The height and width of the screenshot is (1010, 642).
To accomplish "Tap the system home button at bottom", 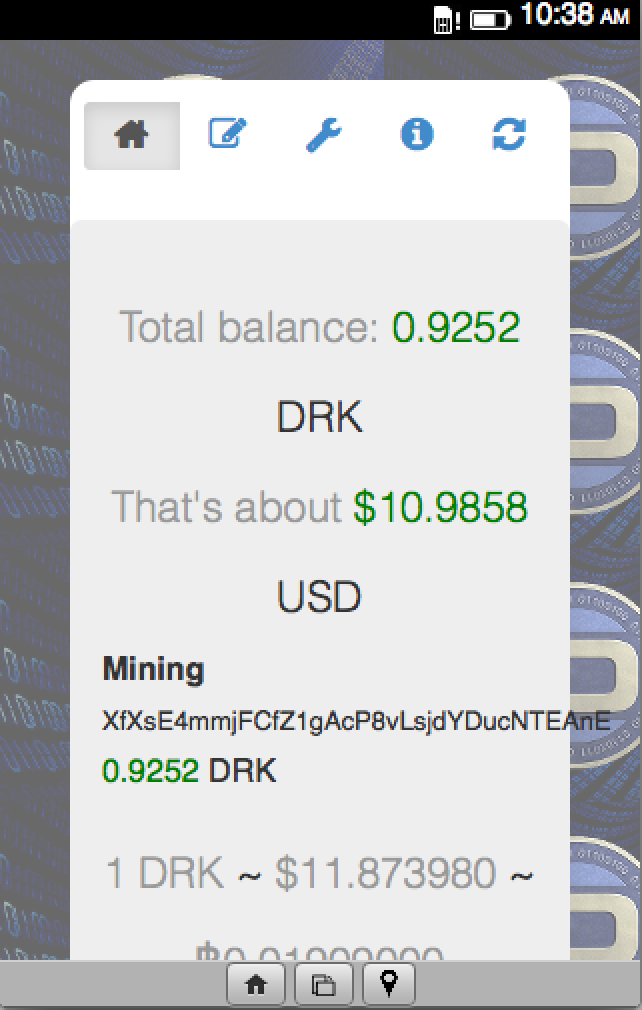I will tap(257, 985).
